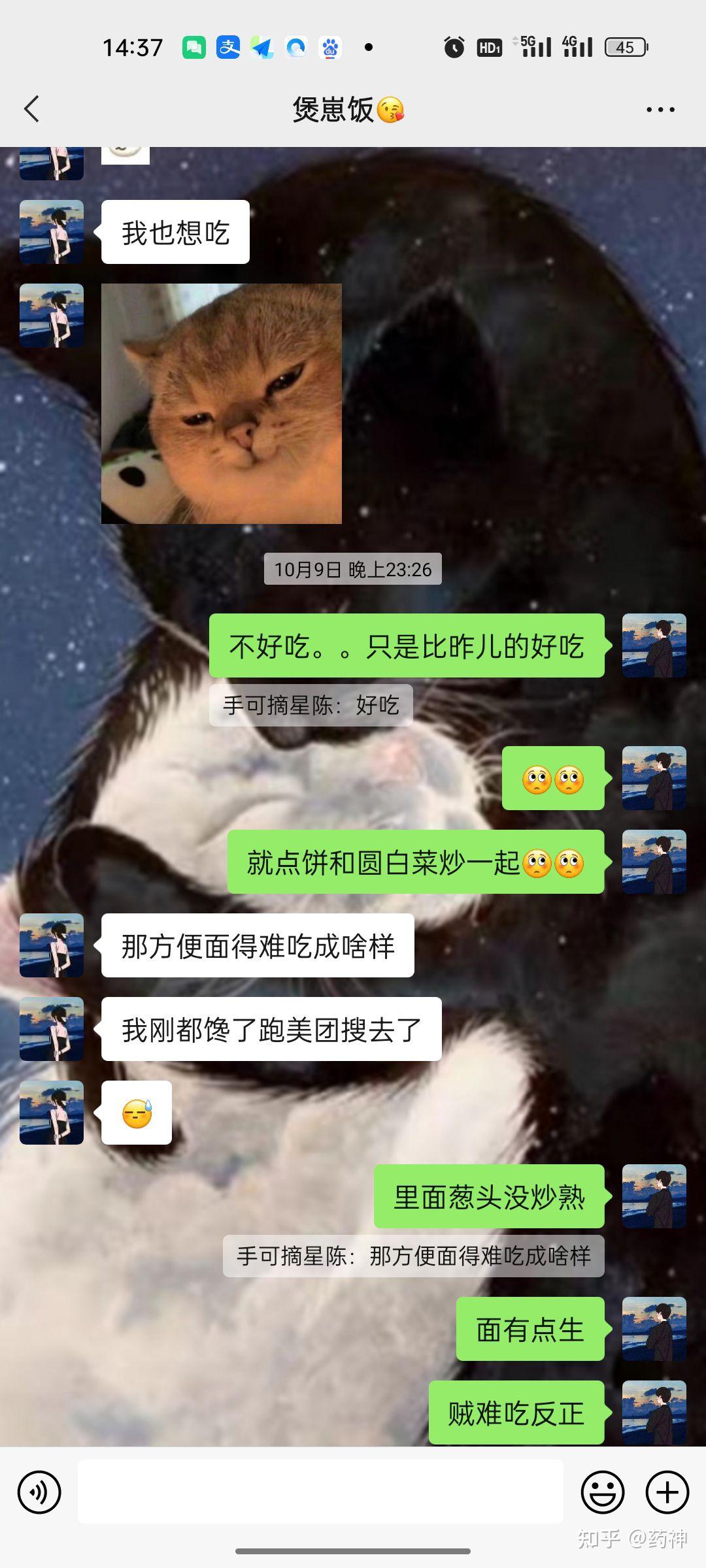Jump to quoted message "好吃"
706x1568 pixels.
click(x=311, y=706)
